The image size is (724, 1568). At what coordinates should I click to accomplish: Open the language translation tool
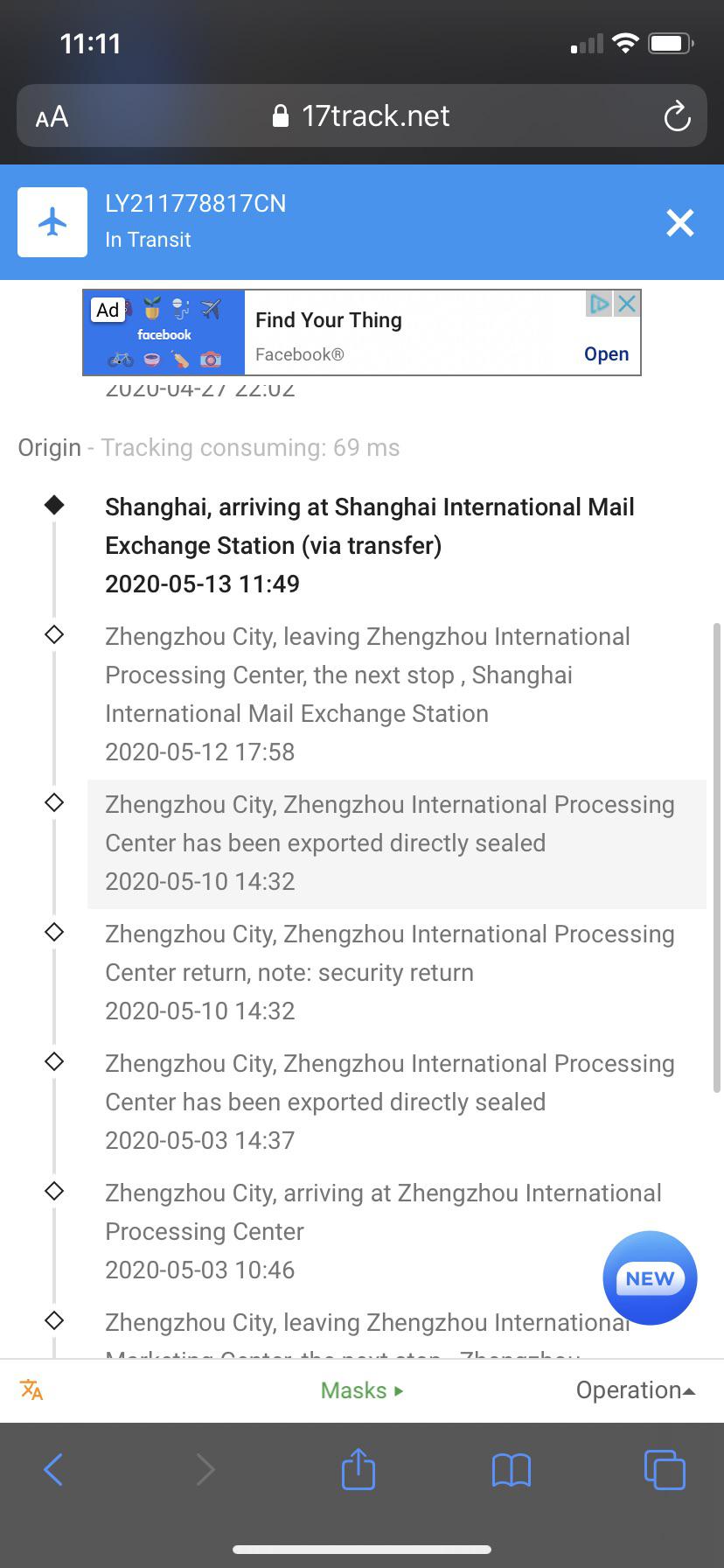pyautogui.click(x=31, y=1390)
